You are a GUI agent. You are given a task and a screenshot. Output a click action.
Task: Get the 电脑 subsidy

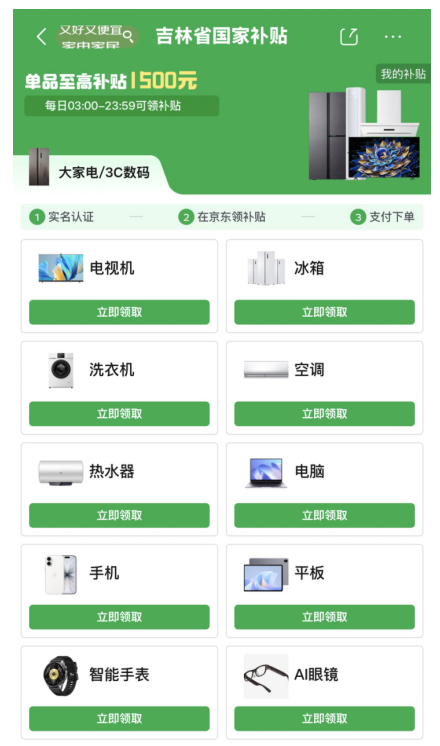[x=324, y=515]
